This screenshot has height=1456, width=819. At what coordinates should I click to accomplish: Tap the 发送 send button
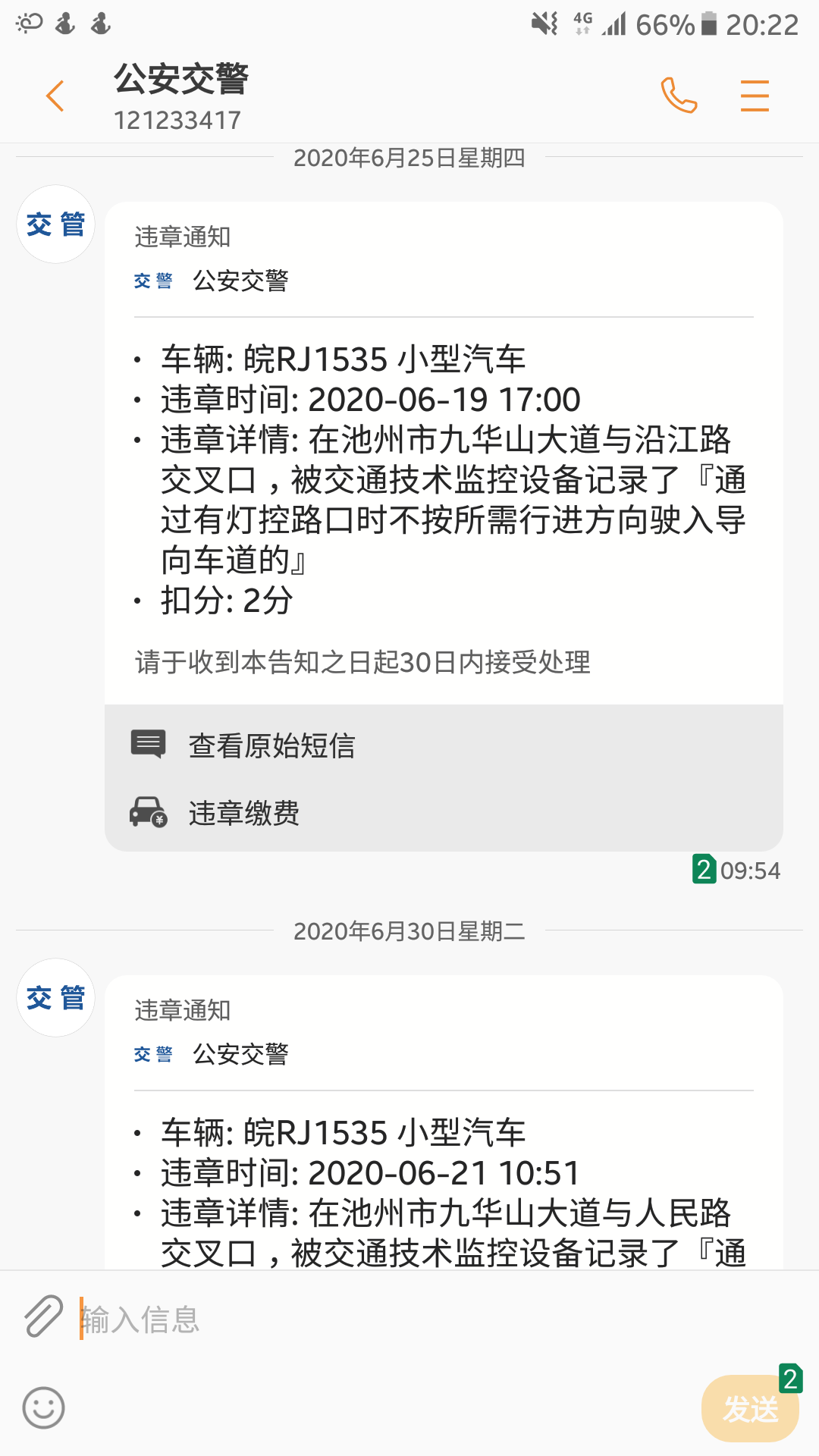[750, 1409]
